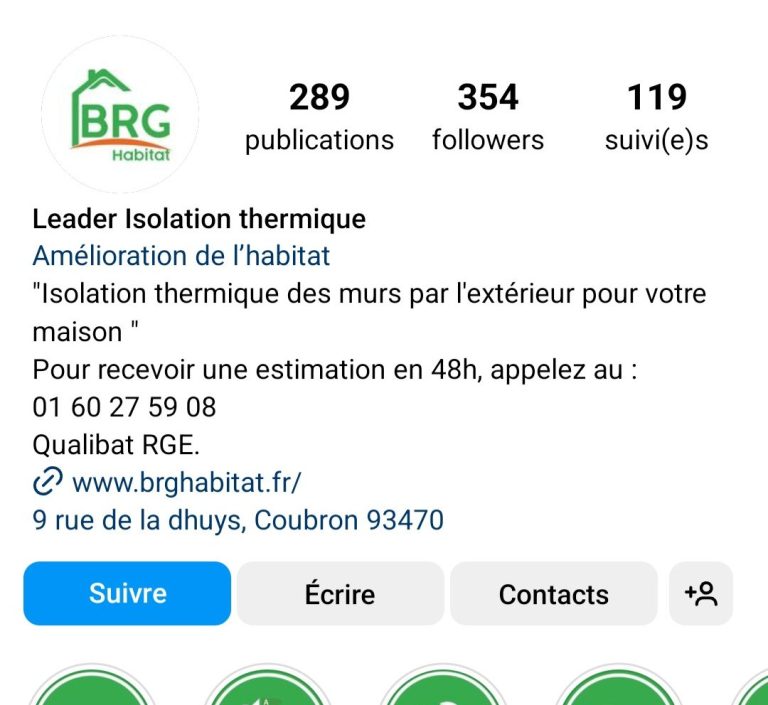
Task: Open the BRG Habitat profile picture
Action: coord(120,115)
